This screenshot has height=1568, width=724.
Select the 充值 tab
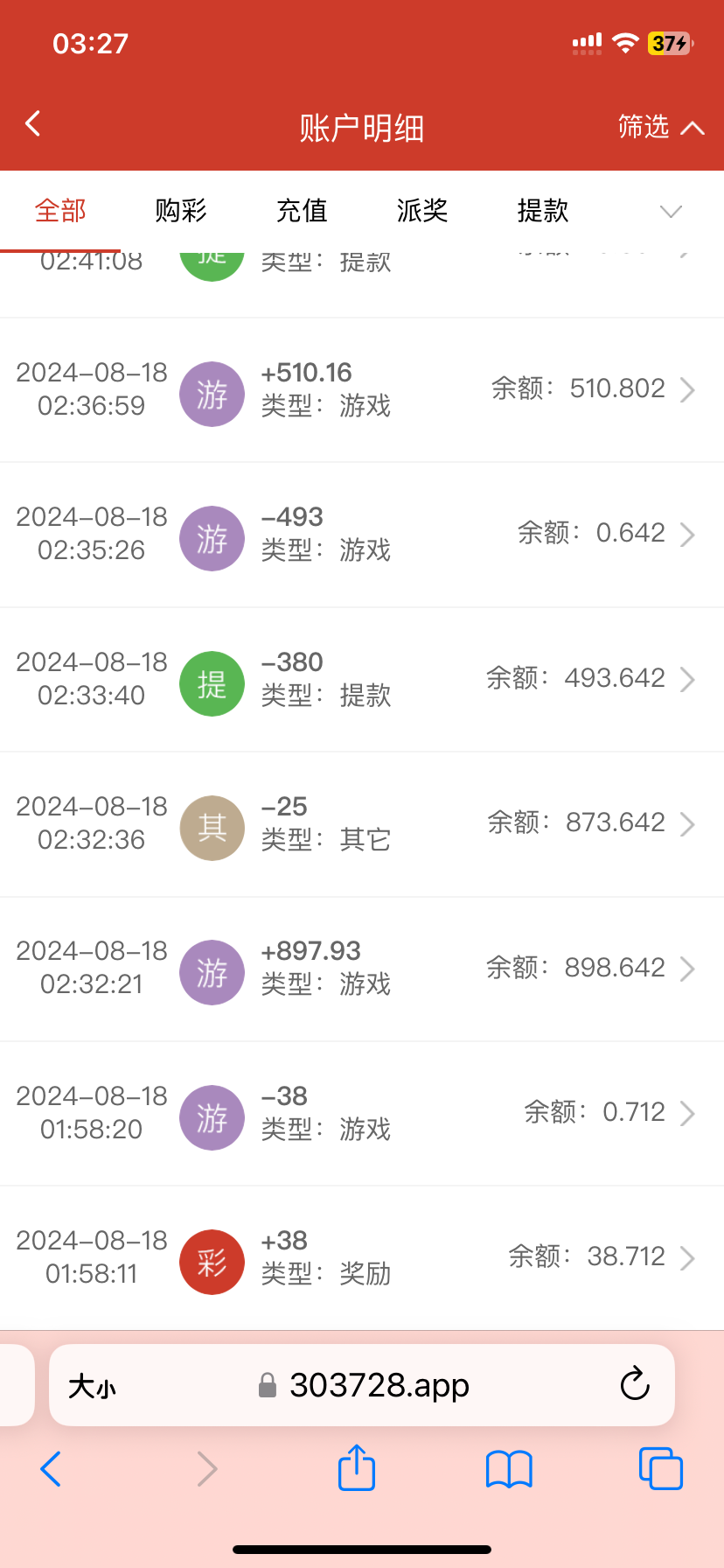302,211
